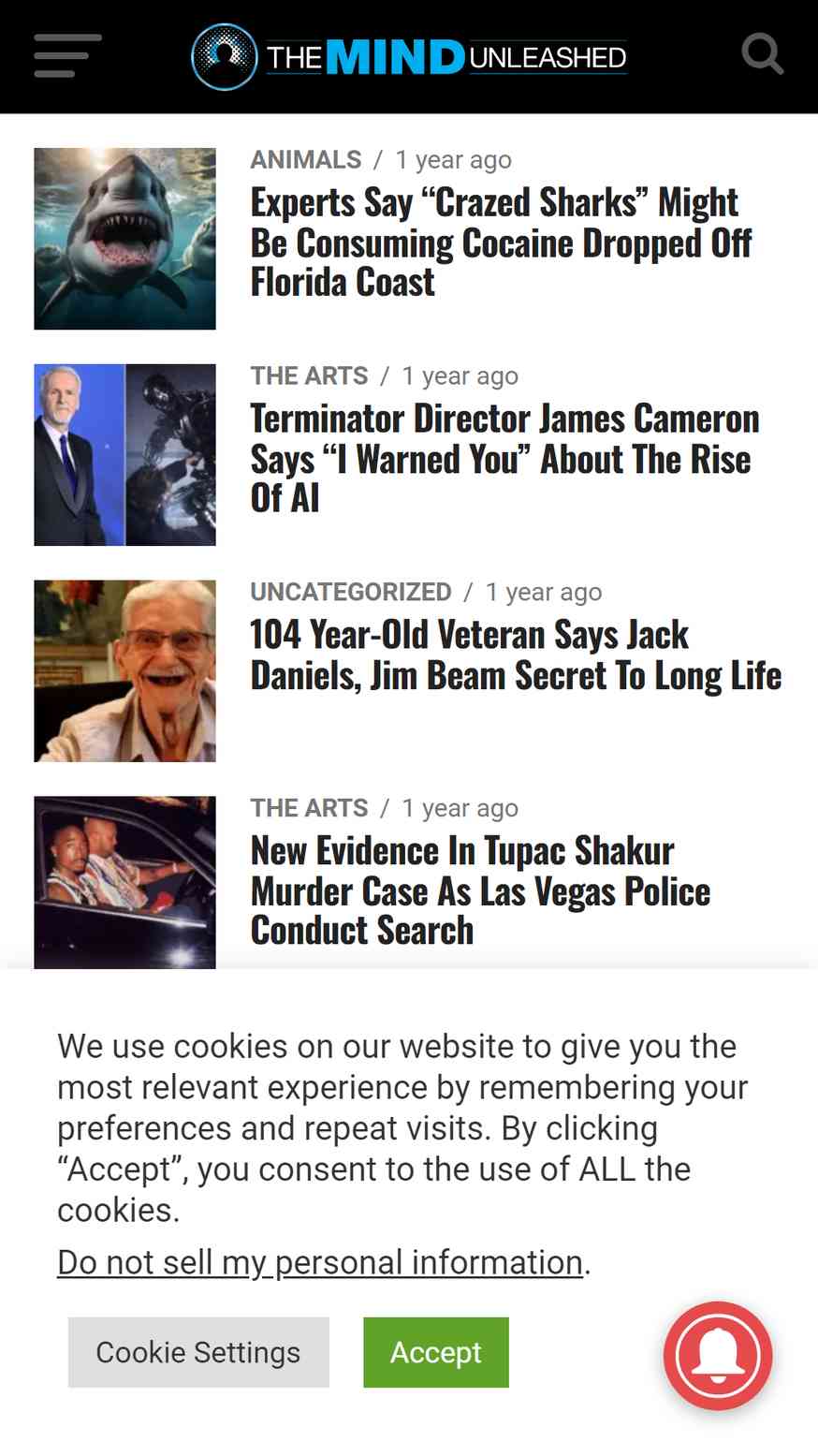Image resolution: width=818 pixels, height=1456 pixels.
Task: Go to The Mind Unleashed homepage logo
Action: [409, 57]
